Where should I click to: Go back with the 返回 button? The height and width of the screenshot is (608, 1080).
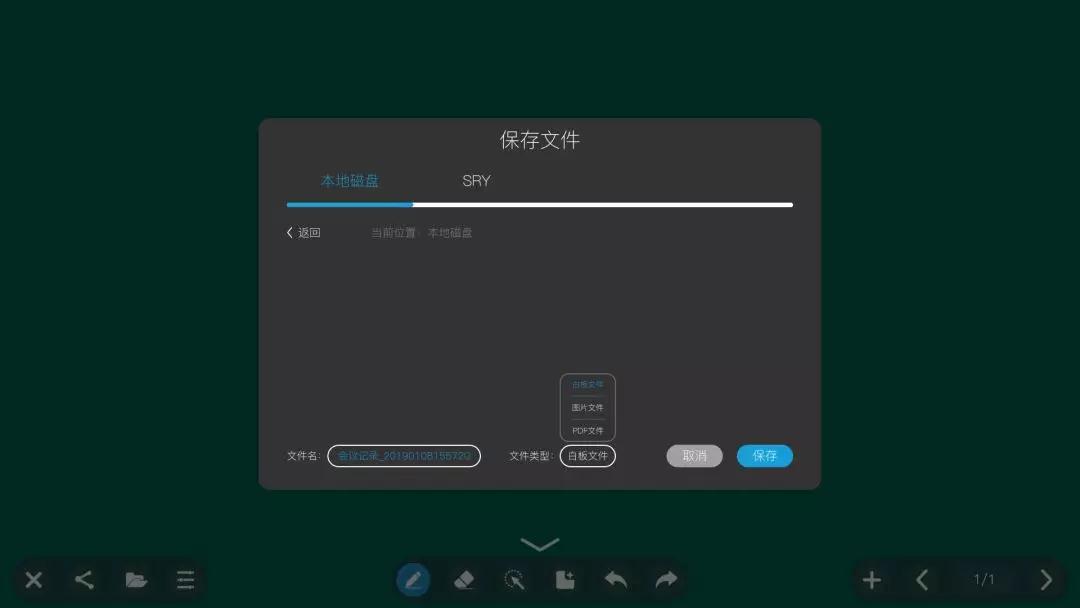pyautogui.click(x=304, y=233)
